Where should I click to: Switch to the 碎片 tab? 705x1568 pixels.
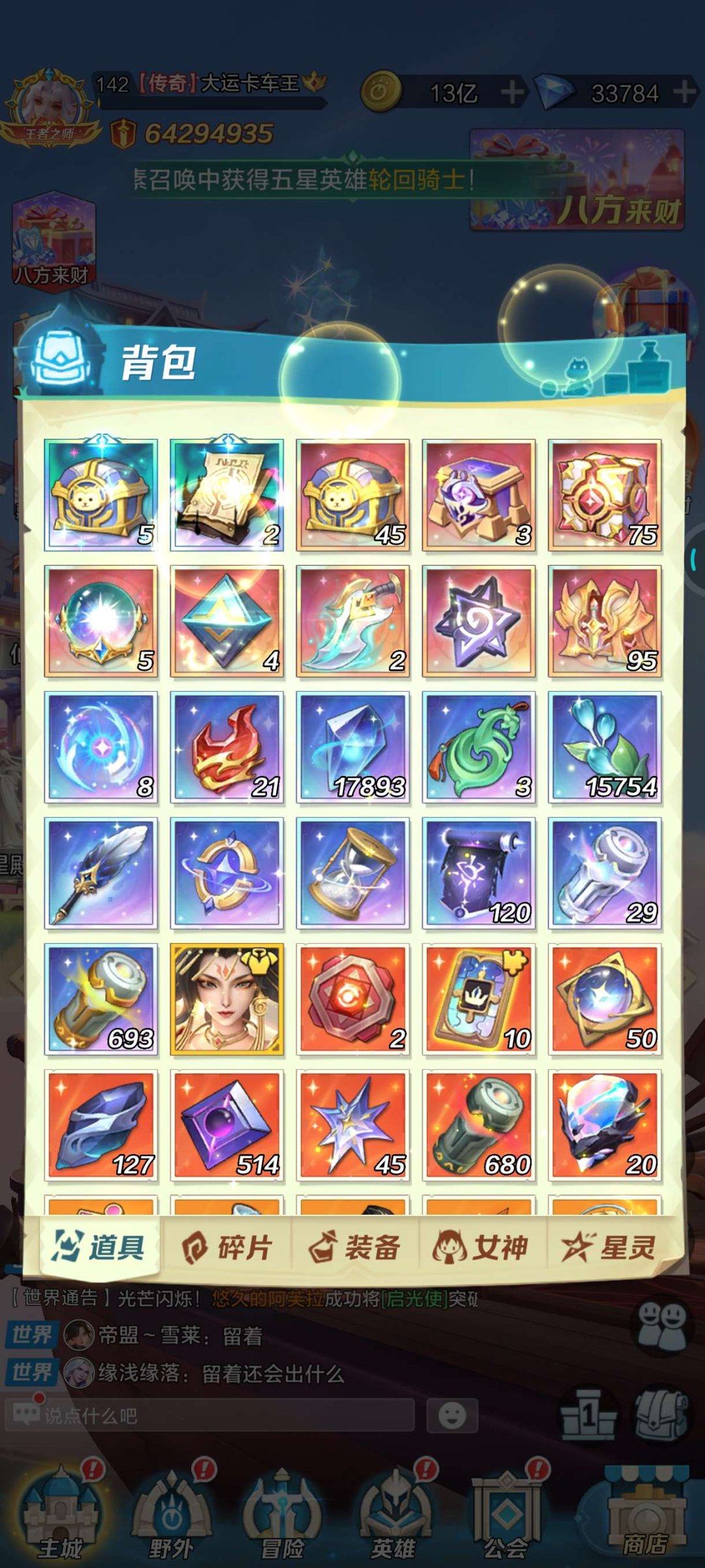point(227,1248)
